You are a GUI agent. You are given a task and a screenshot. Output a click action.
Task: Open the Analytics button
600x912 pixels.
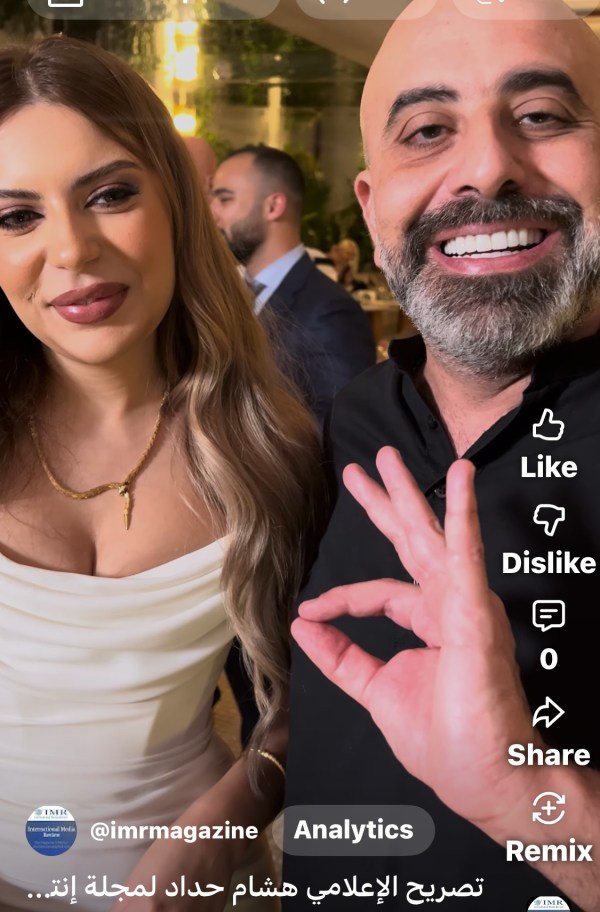[x=353, y=830]
